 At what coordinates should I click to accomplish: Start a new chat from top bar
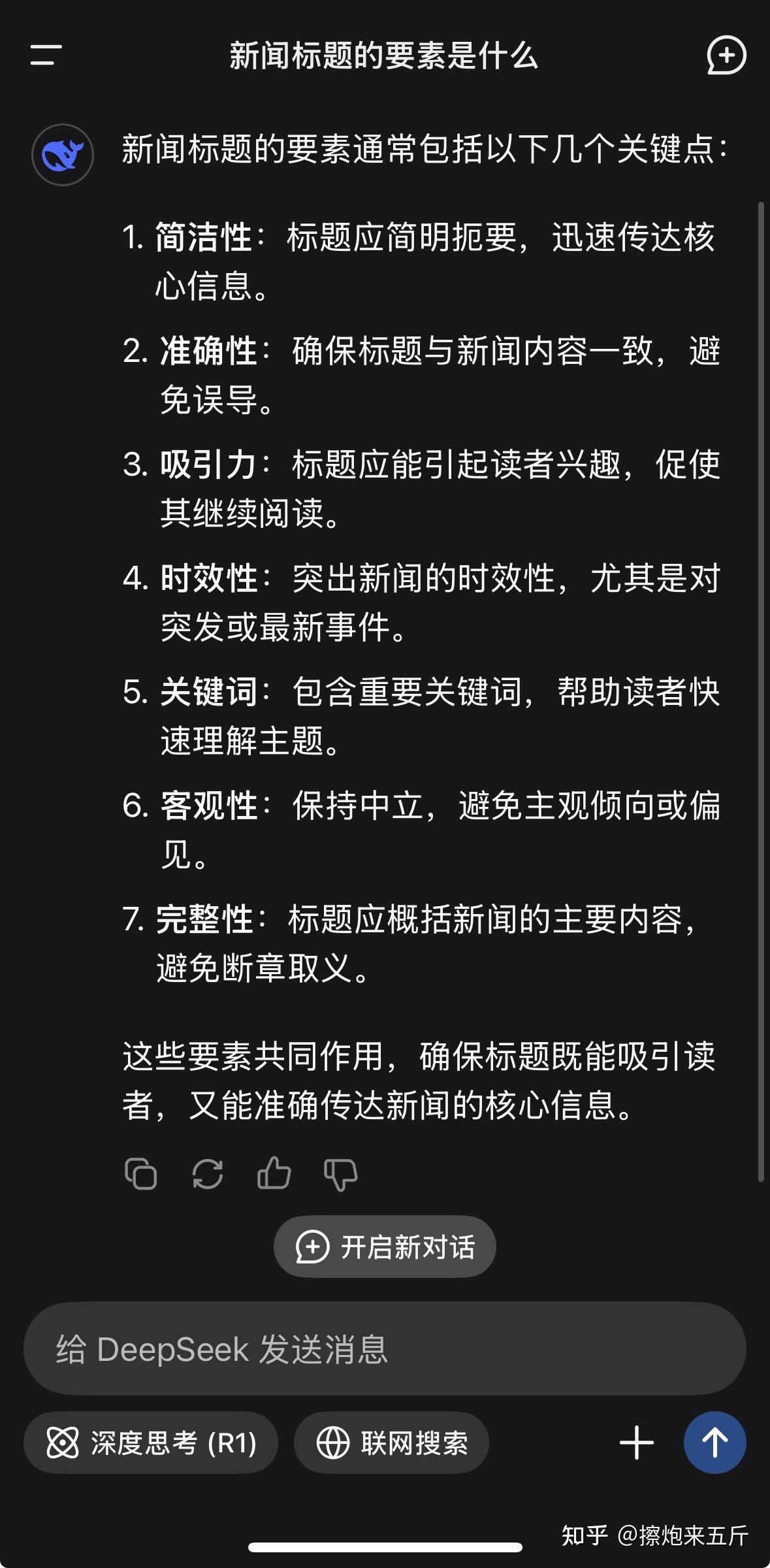(x=726, y=56)
